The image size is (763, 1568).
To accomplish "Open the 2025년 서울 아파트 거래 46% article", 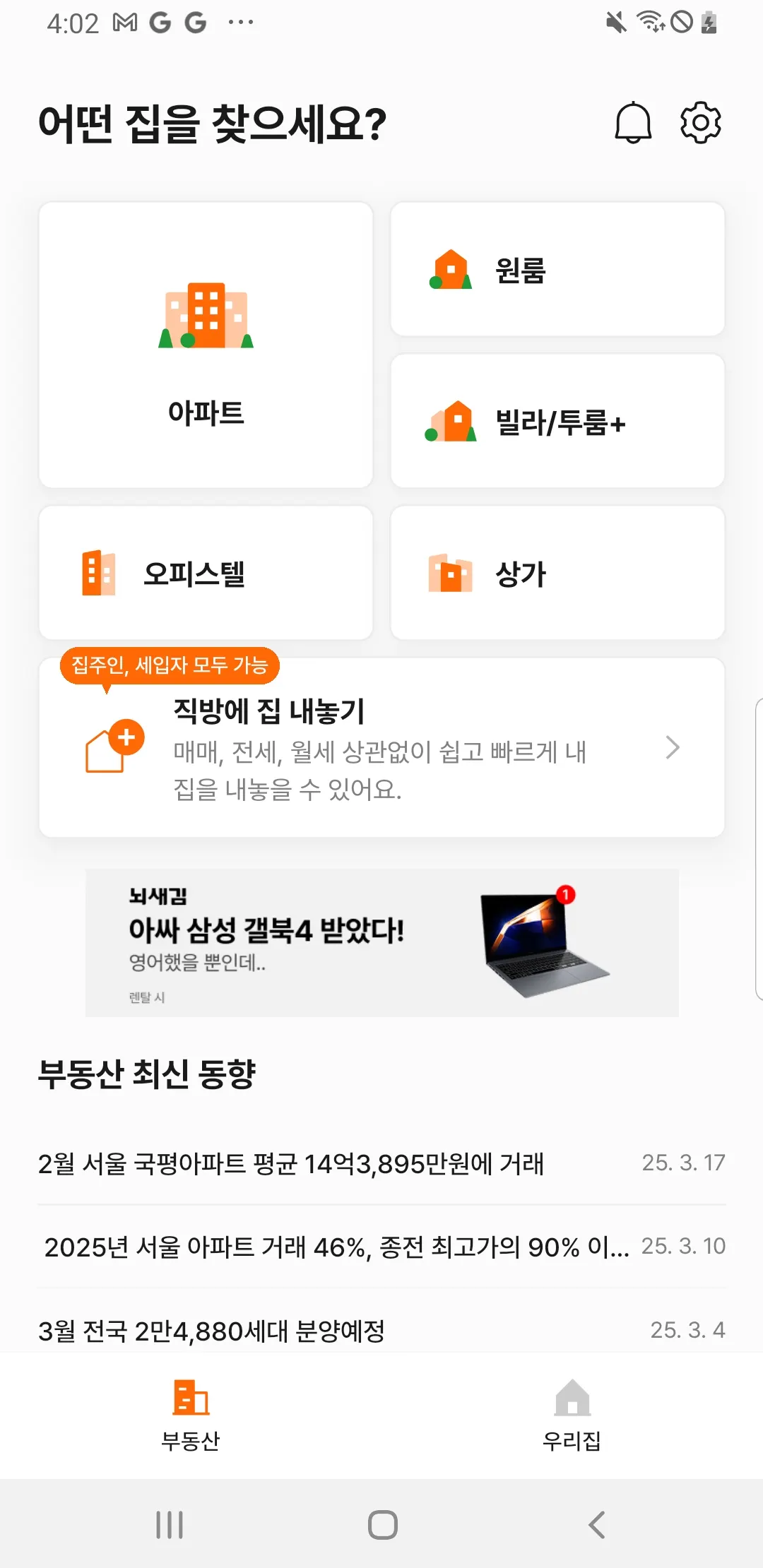I will (x=336, y=1247).
